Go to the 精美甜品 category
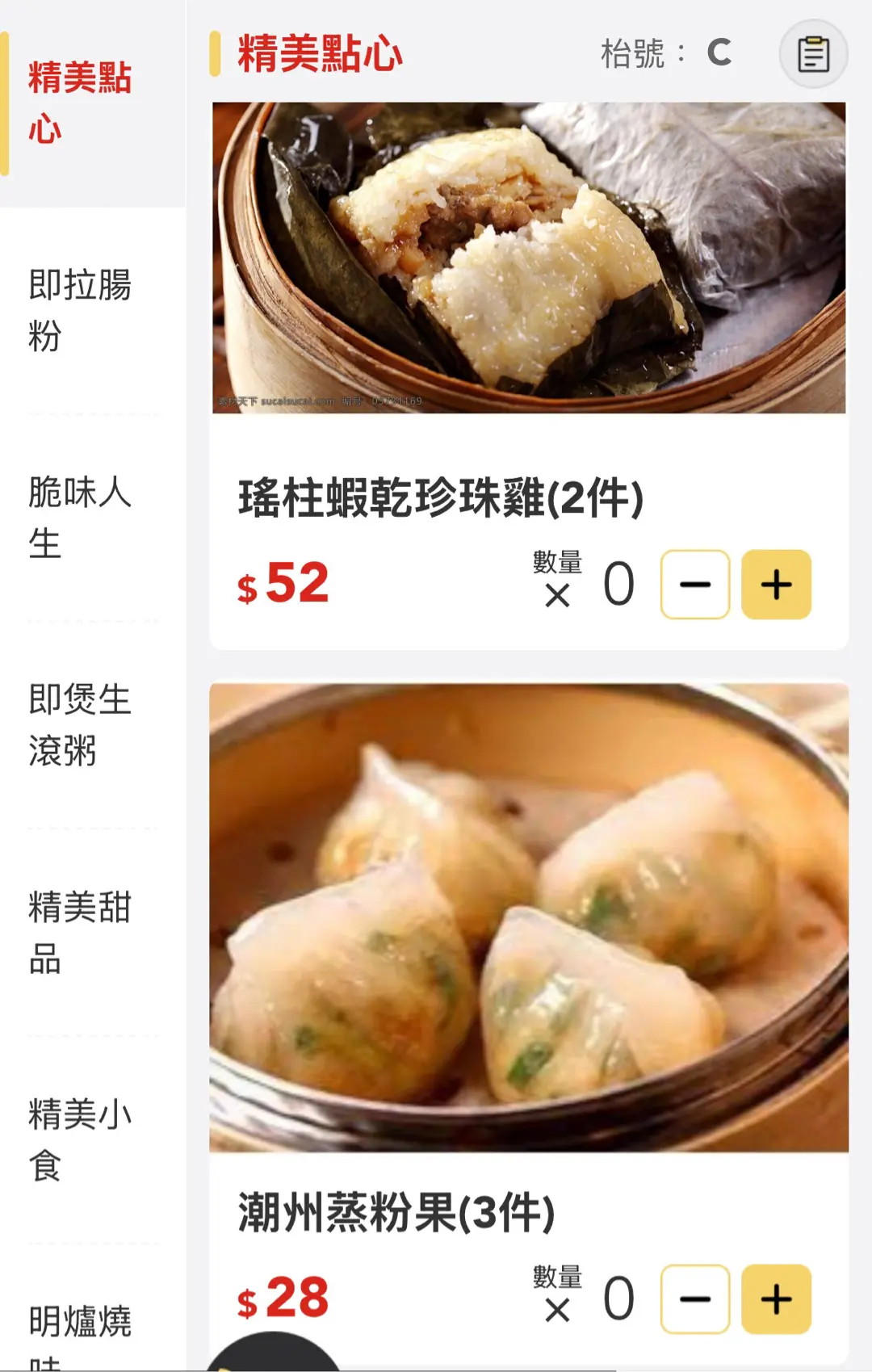 79,933
